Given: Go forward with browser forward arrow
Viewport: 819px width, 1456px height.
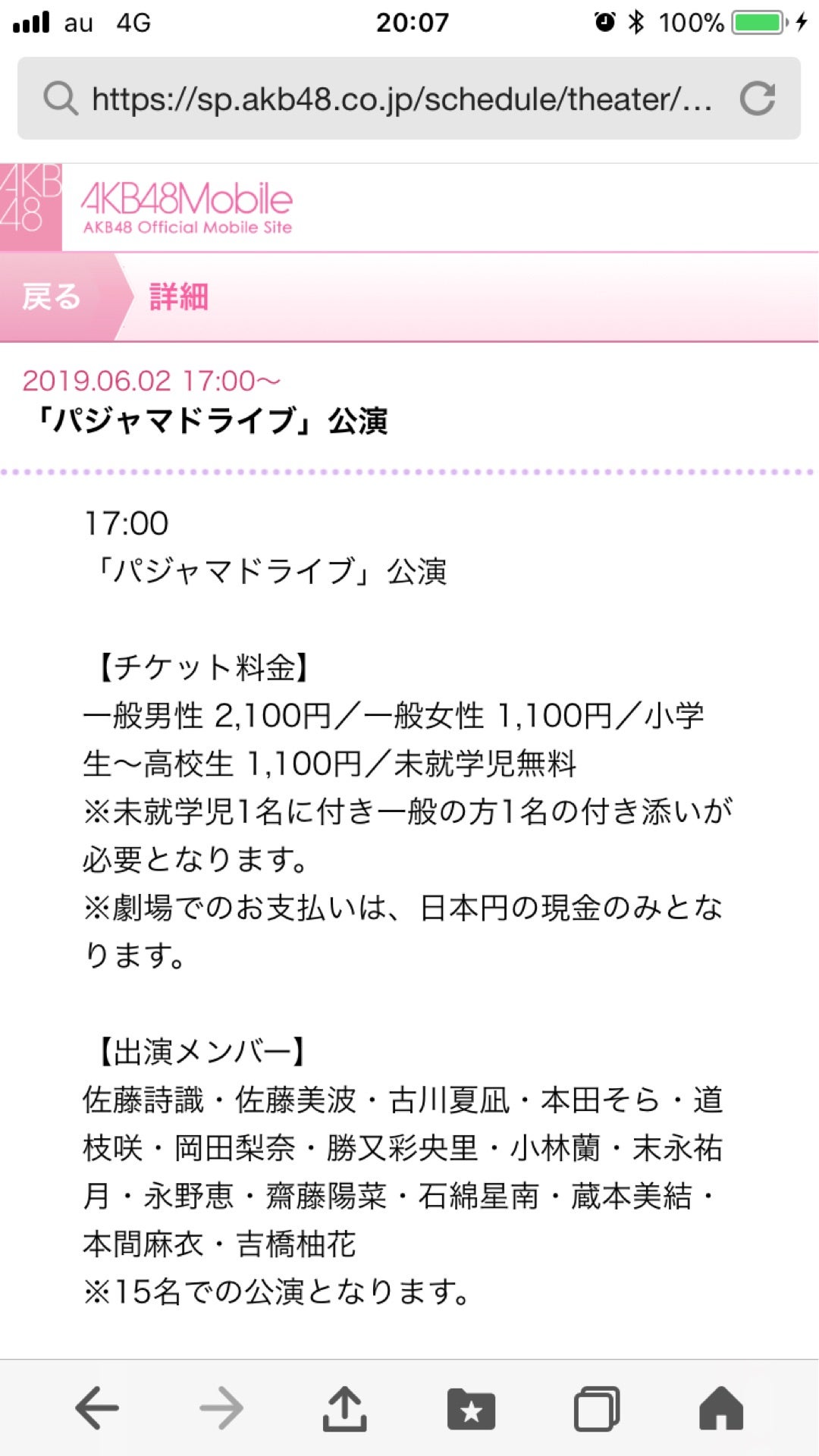Looking at the screenshot, I should [x=221, y=1407].
